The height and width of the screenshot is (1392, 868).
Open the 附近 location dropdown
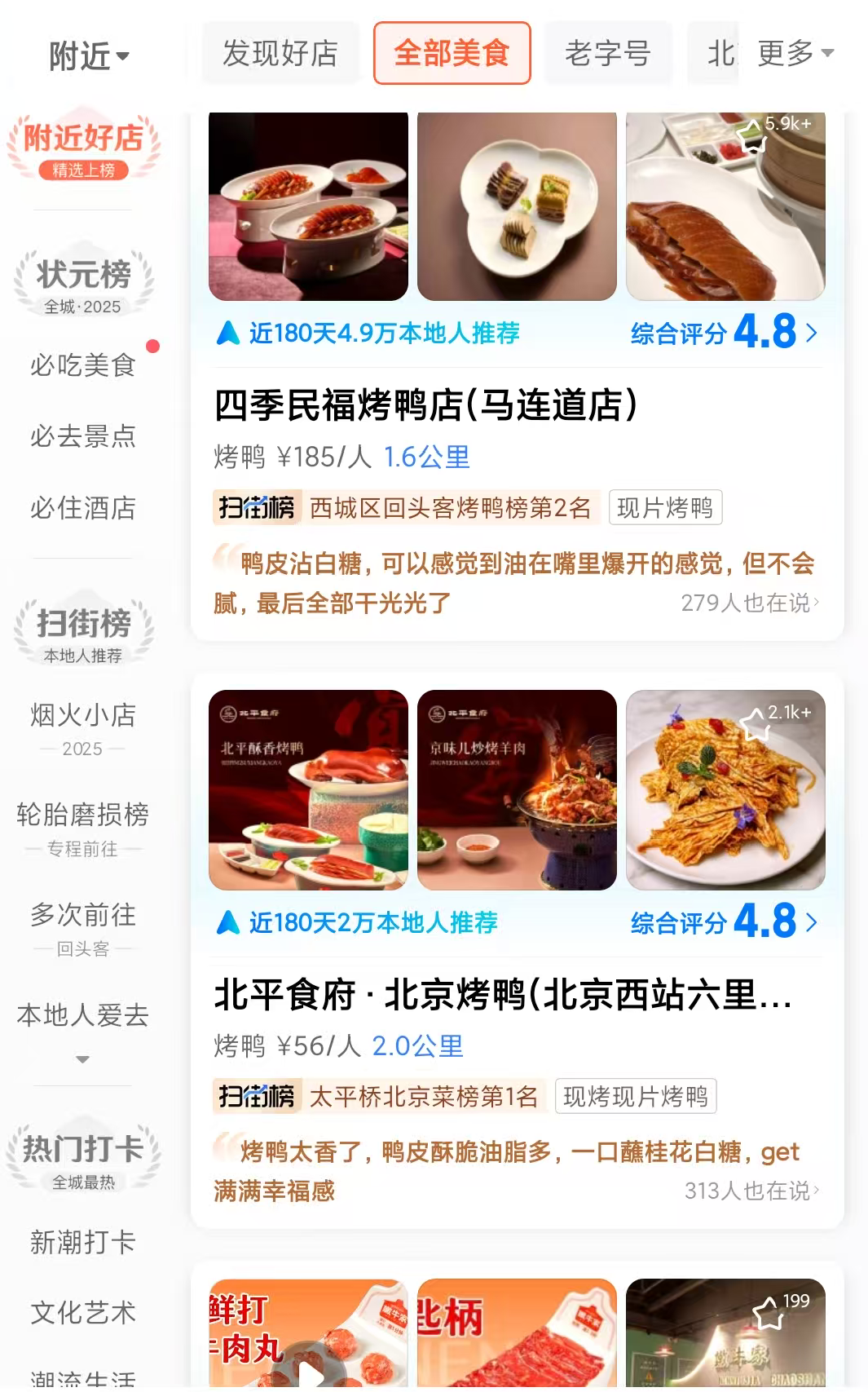[88, 55]
